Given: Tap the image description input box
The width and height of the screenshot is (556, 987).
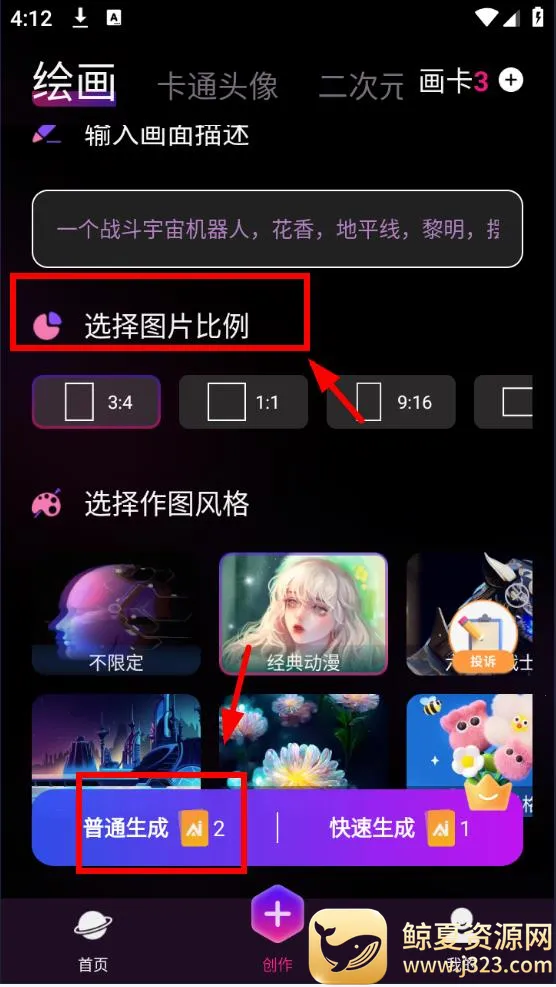Looking at the screenshot, I should tap(277, 229).
